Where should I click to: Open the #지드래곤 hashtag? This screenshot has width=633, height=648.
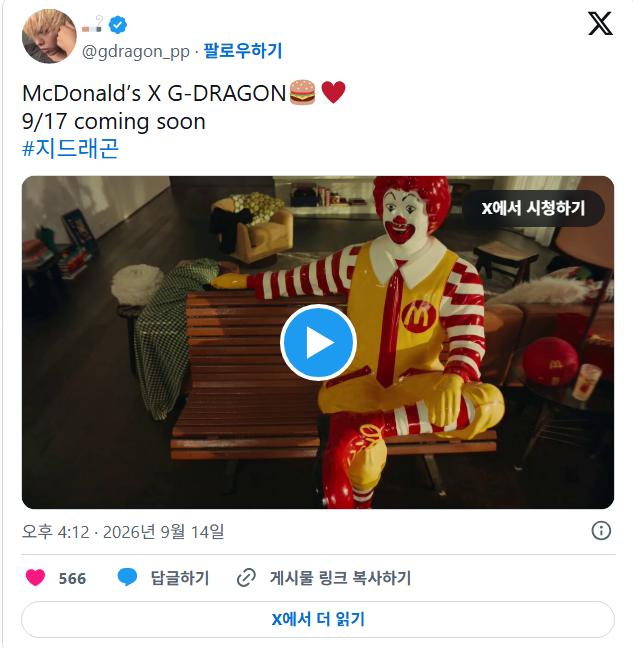tap(70, 149)
